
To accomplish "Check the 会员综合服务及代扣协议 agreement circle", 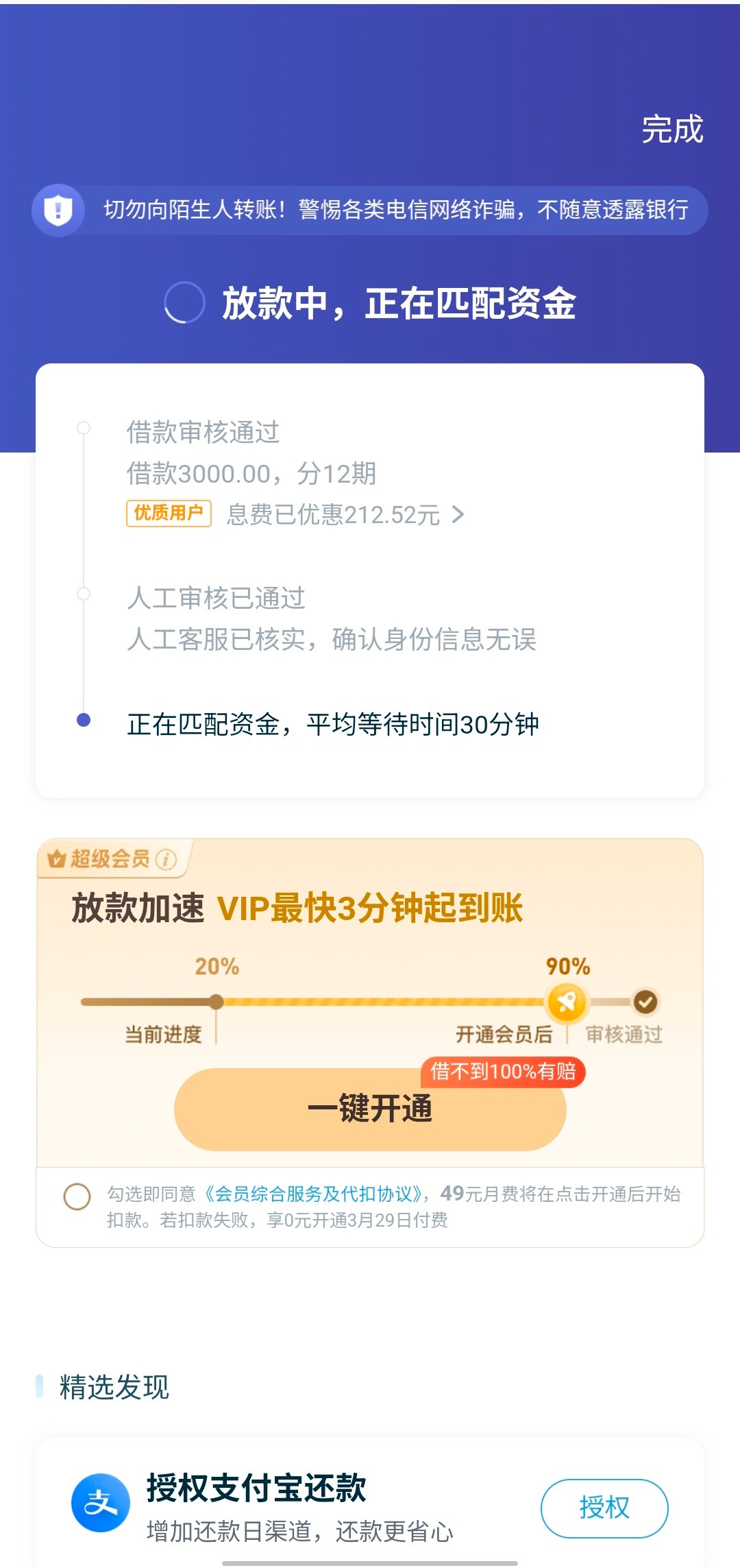I will 77,1196.
